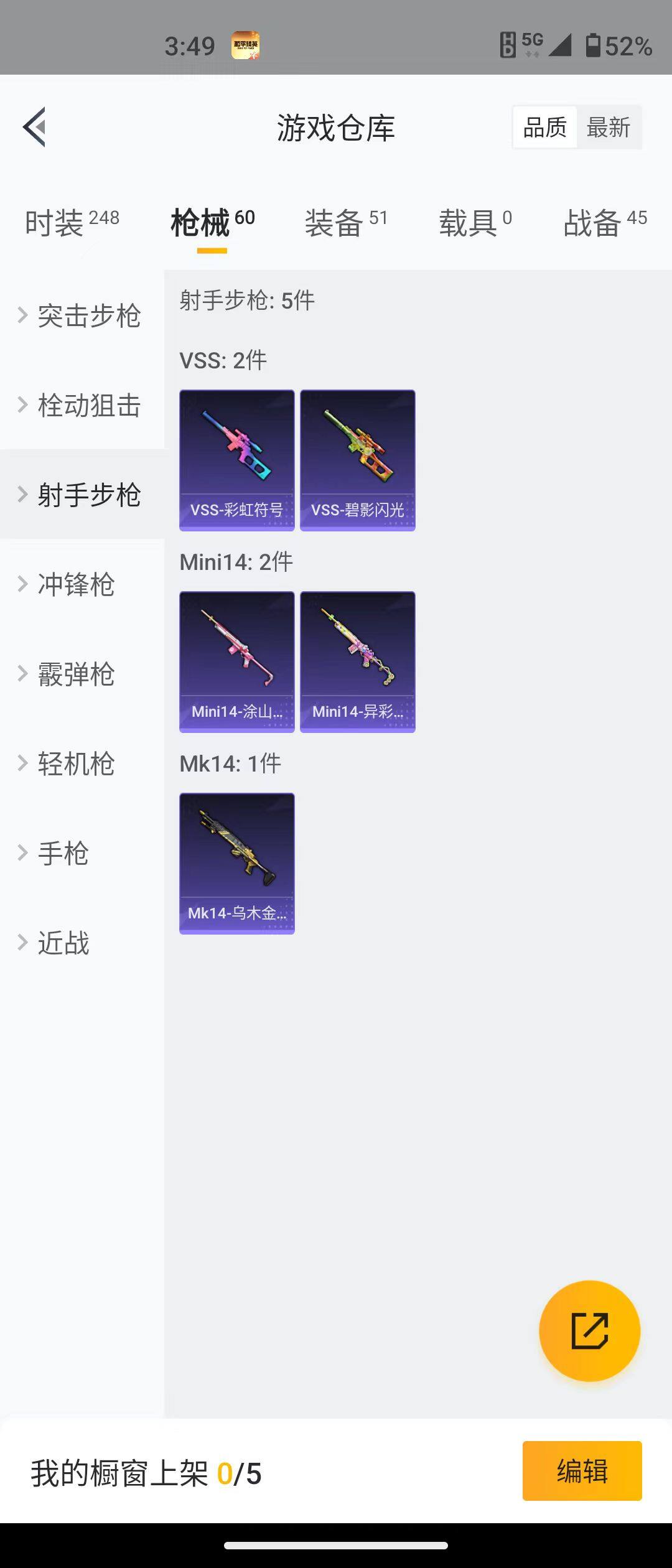Switch sorting to 品质

point(544,126)
